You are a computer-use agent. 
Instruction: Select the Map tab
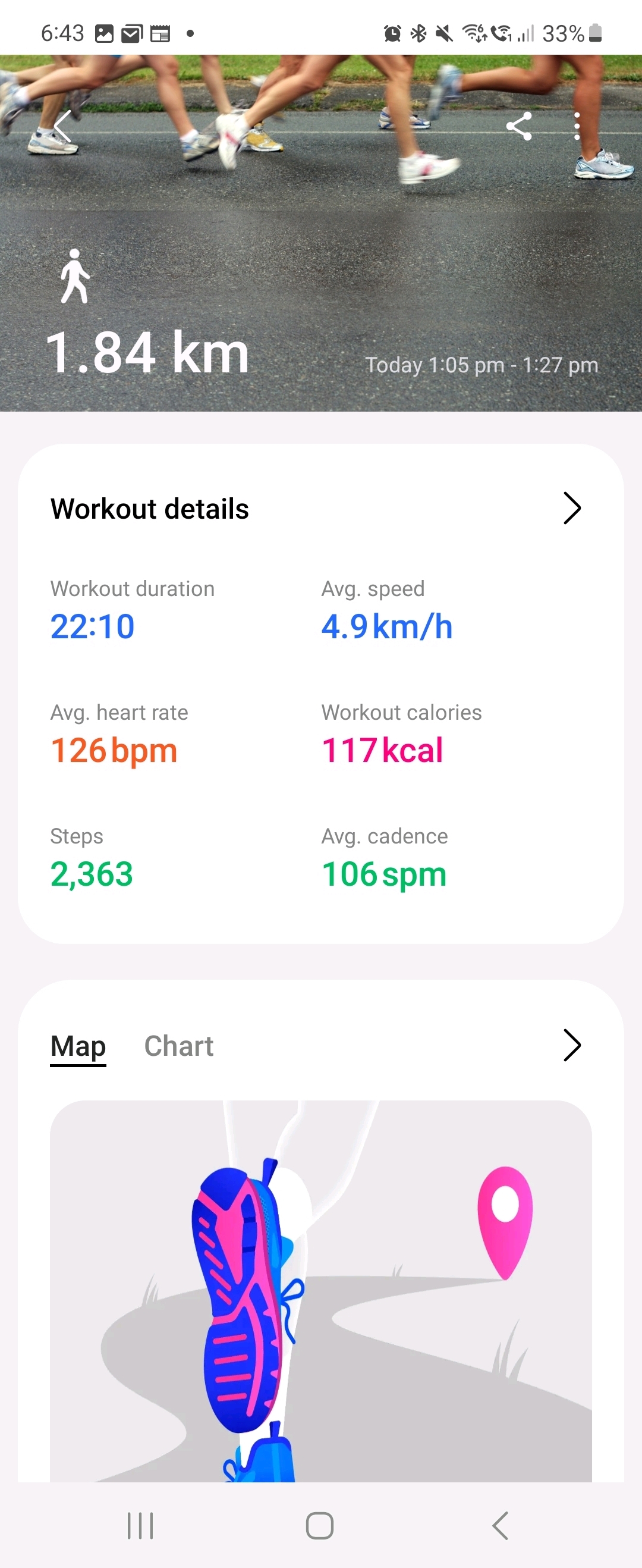tap(78, 1046)
